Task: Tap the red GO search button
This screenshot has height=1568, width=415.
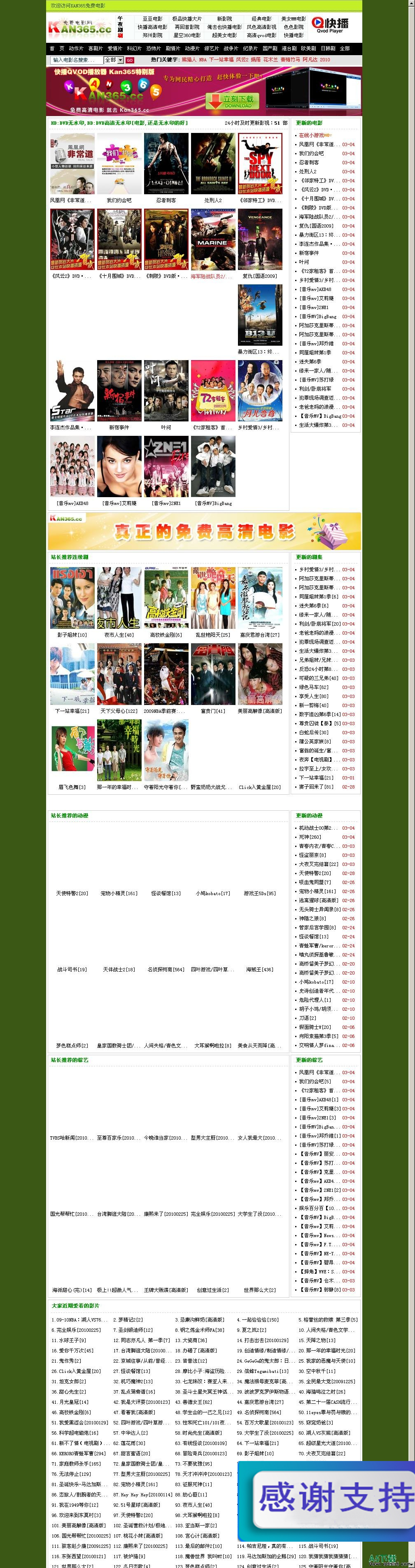Action: [130, 60]
